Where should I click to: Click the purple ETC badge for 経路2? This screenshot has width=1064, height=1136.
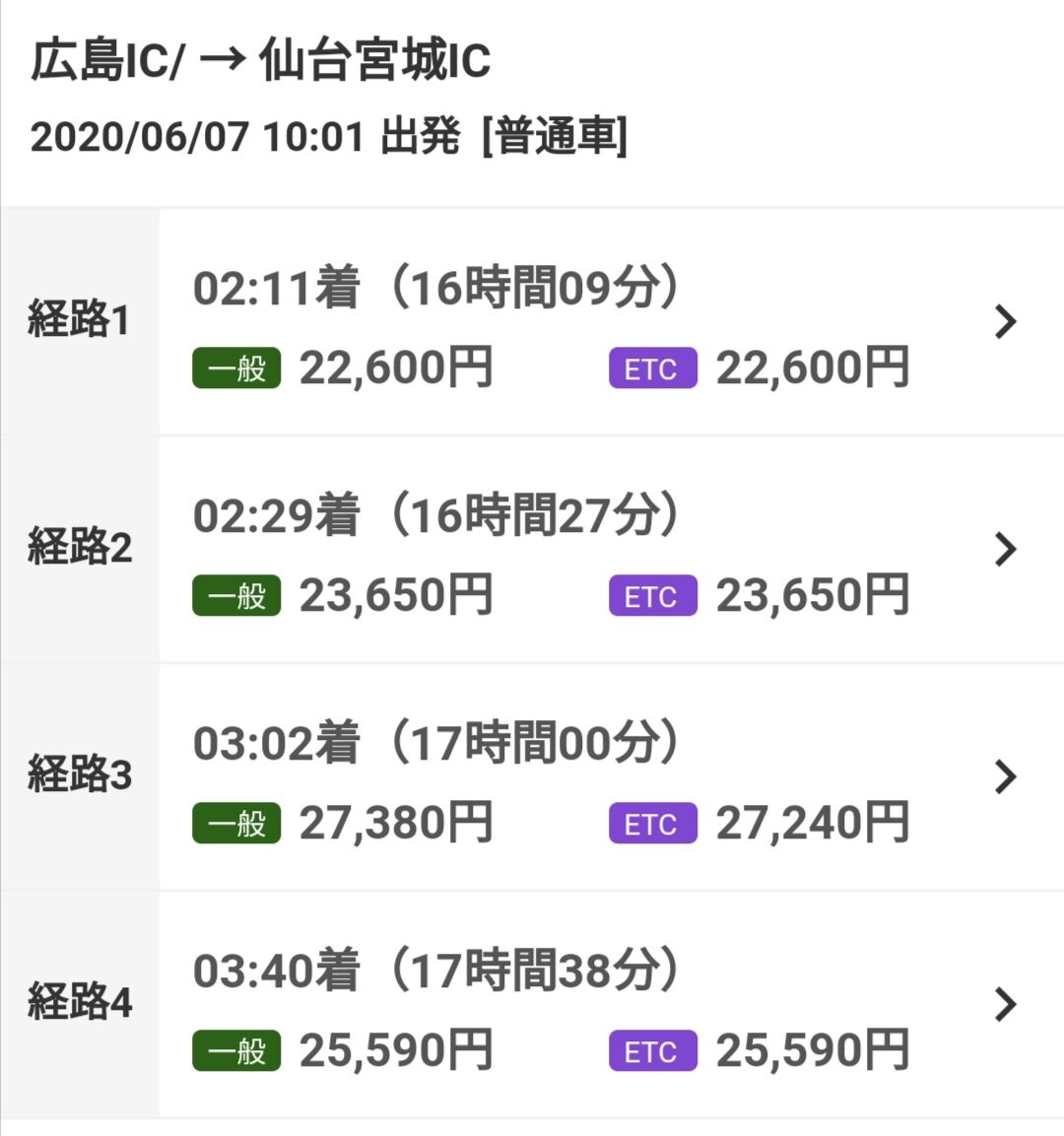pos(652,595)
